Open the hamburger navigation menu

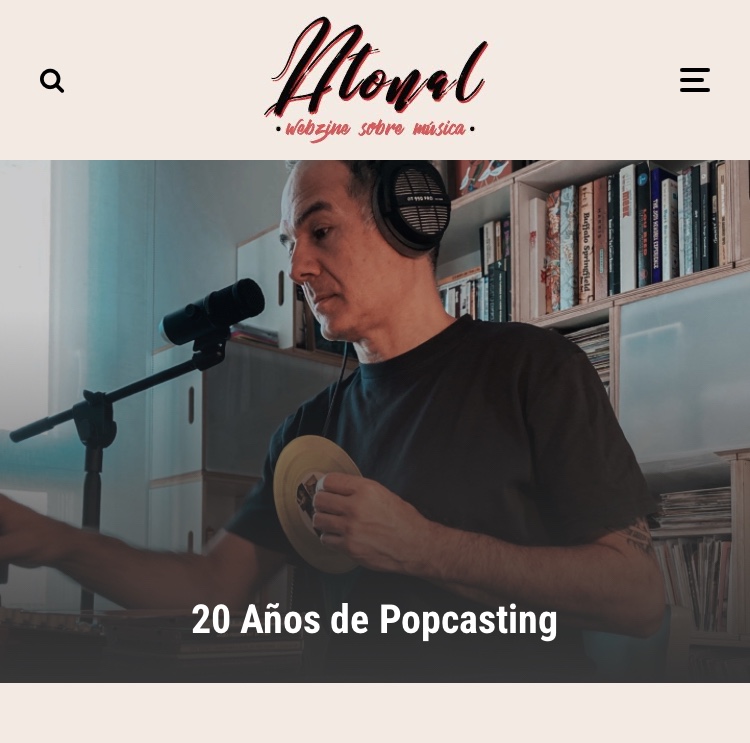695,80
